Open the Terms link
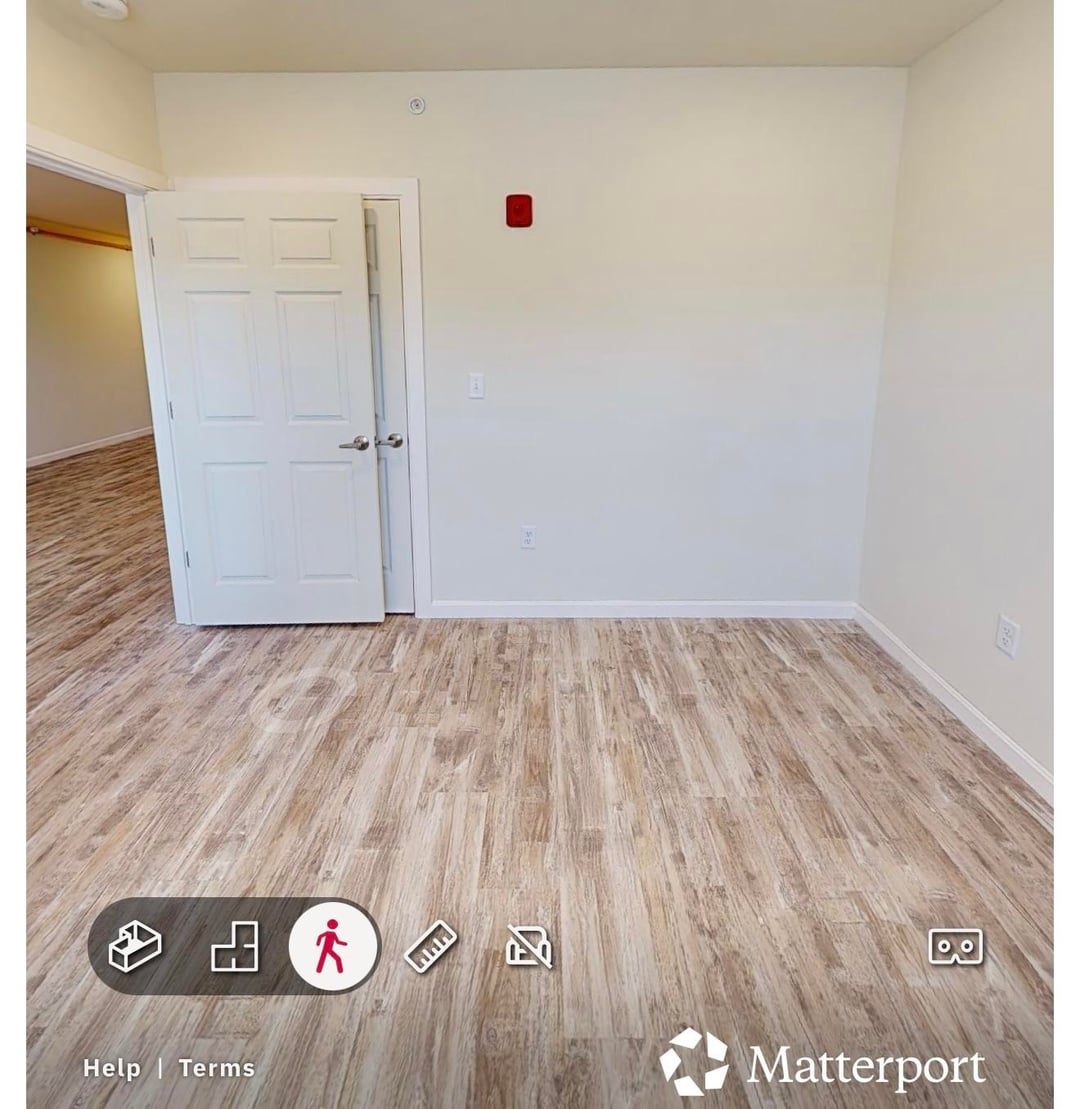 pos(217,1068)
